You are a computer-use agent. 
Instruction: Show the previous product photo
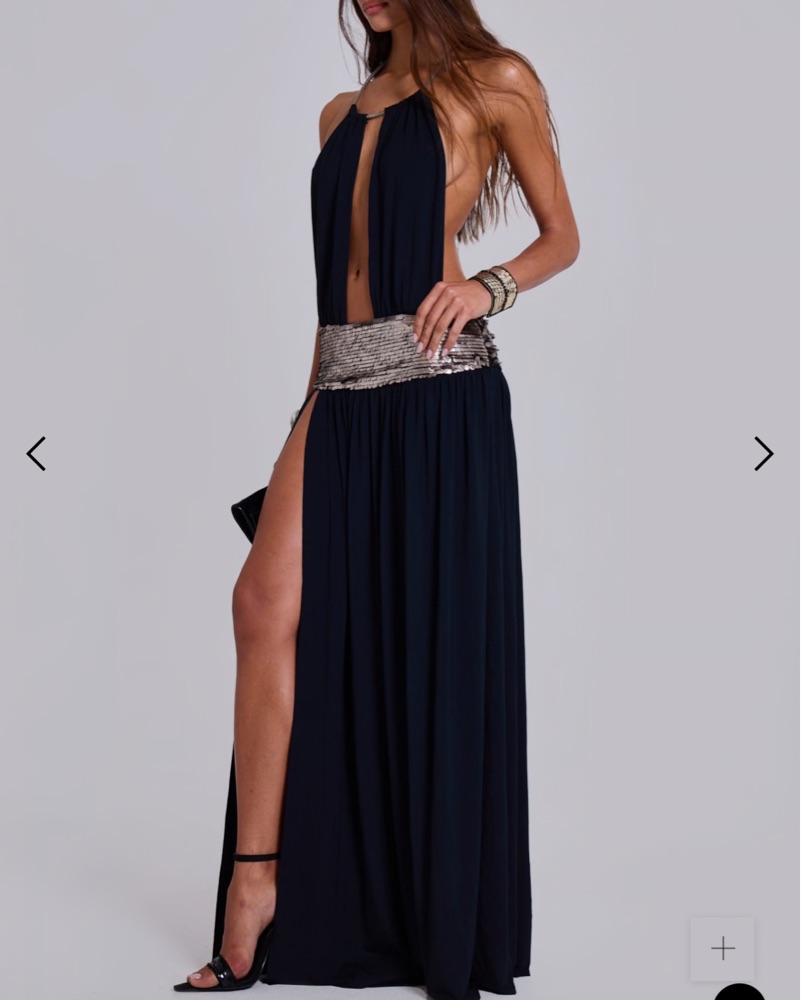click(x=36, y=454)
